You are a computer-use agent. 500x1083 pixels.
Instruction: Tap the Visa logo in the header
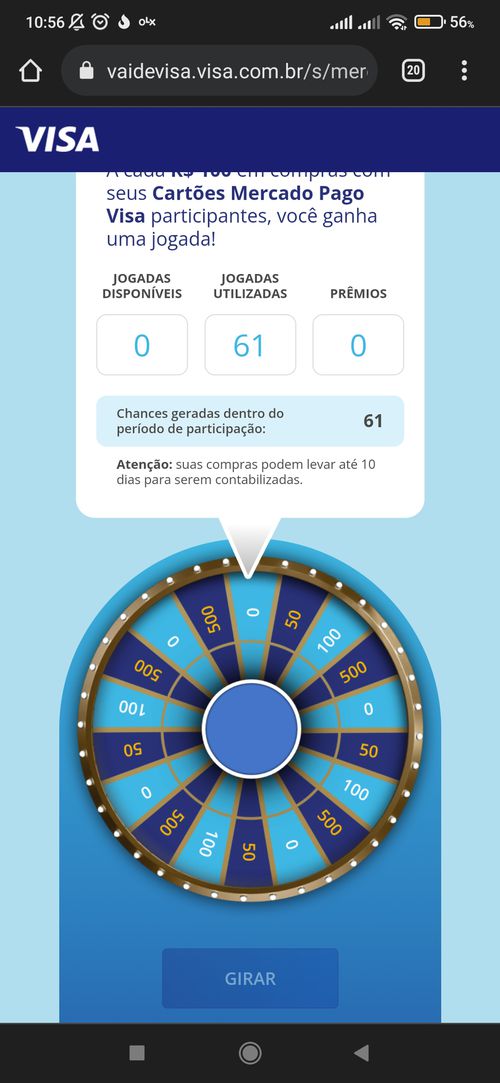click(x=57, y=140)
